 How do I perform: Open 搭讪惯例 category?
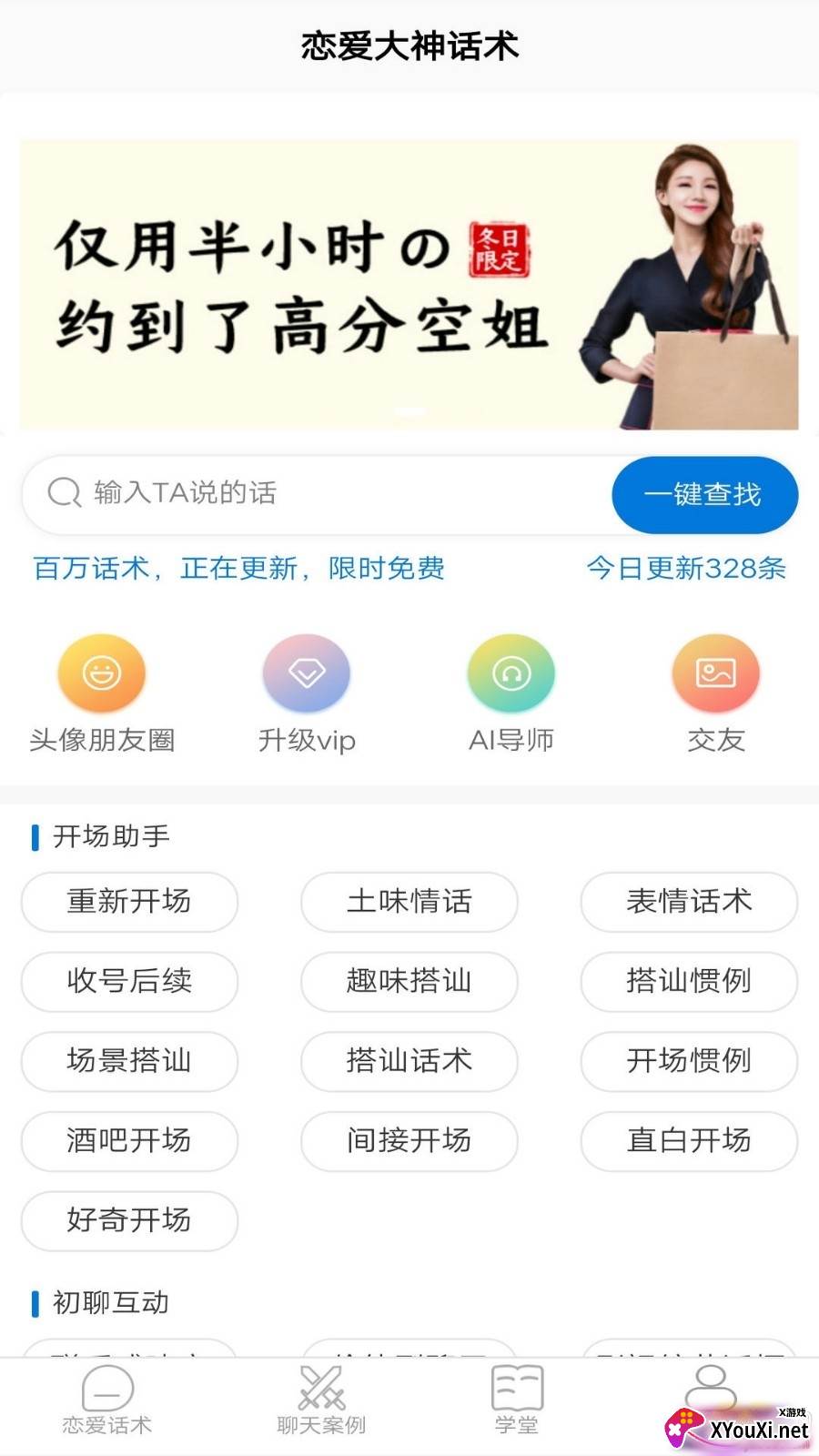click(x=689, y=981)
